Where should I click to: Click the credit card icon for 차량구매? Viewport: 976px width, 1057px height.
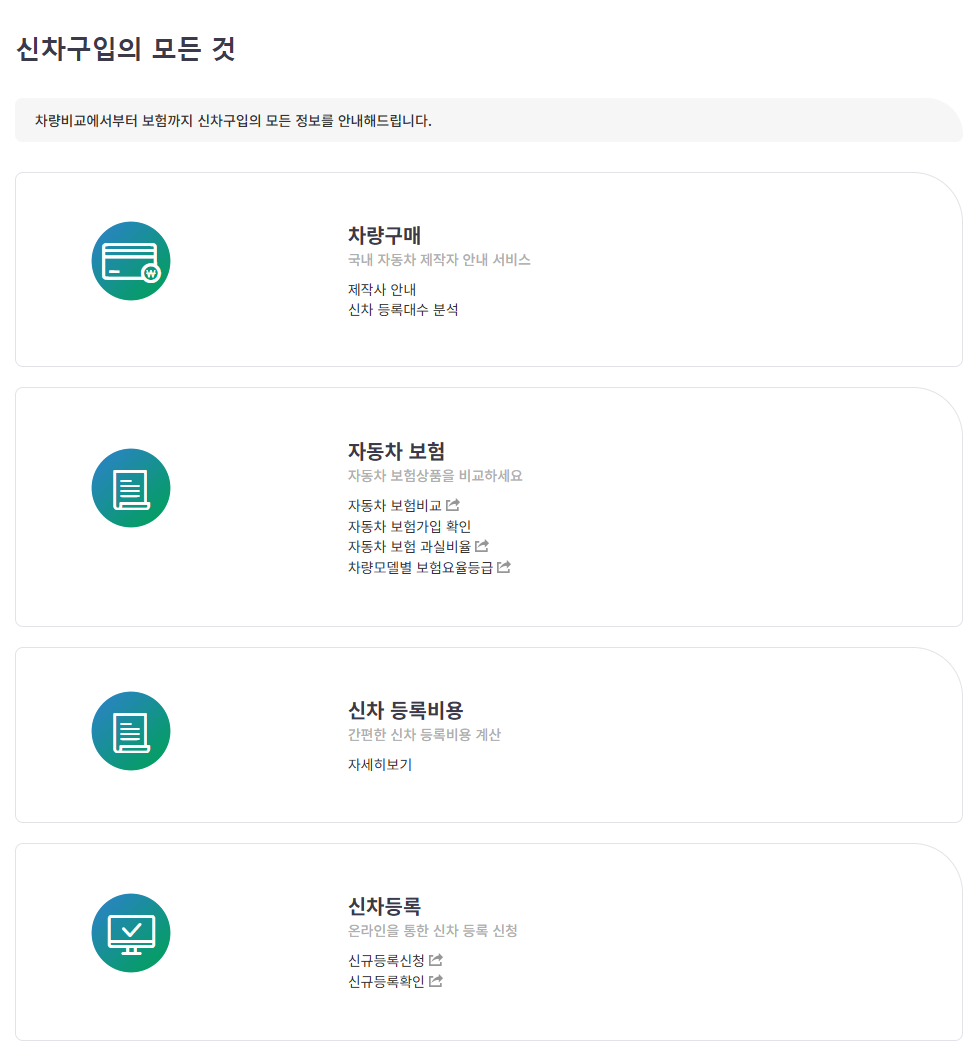131,259
